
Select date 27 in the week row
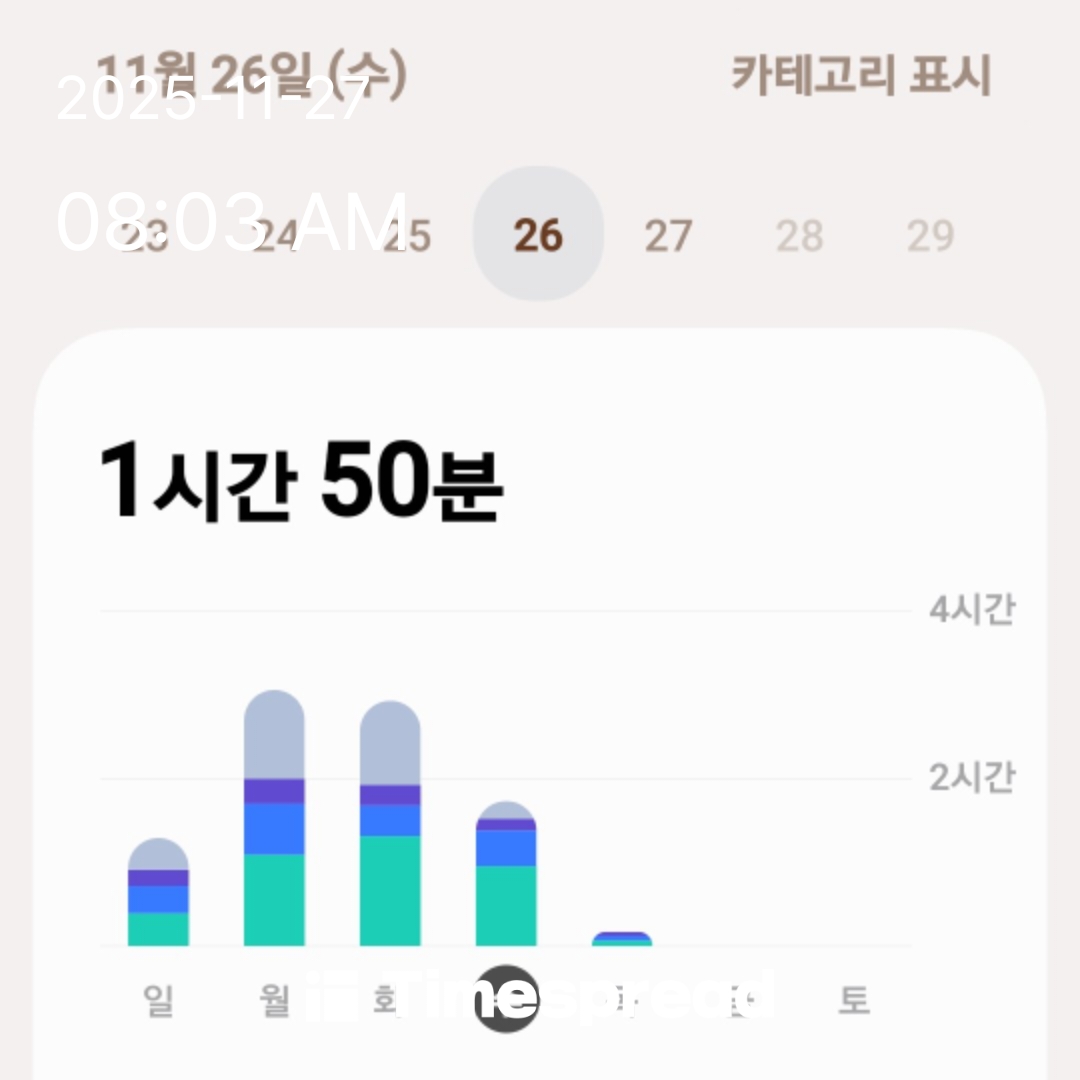(x=668, y=236)
